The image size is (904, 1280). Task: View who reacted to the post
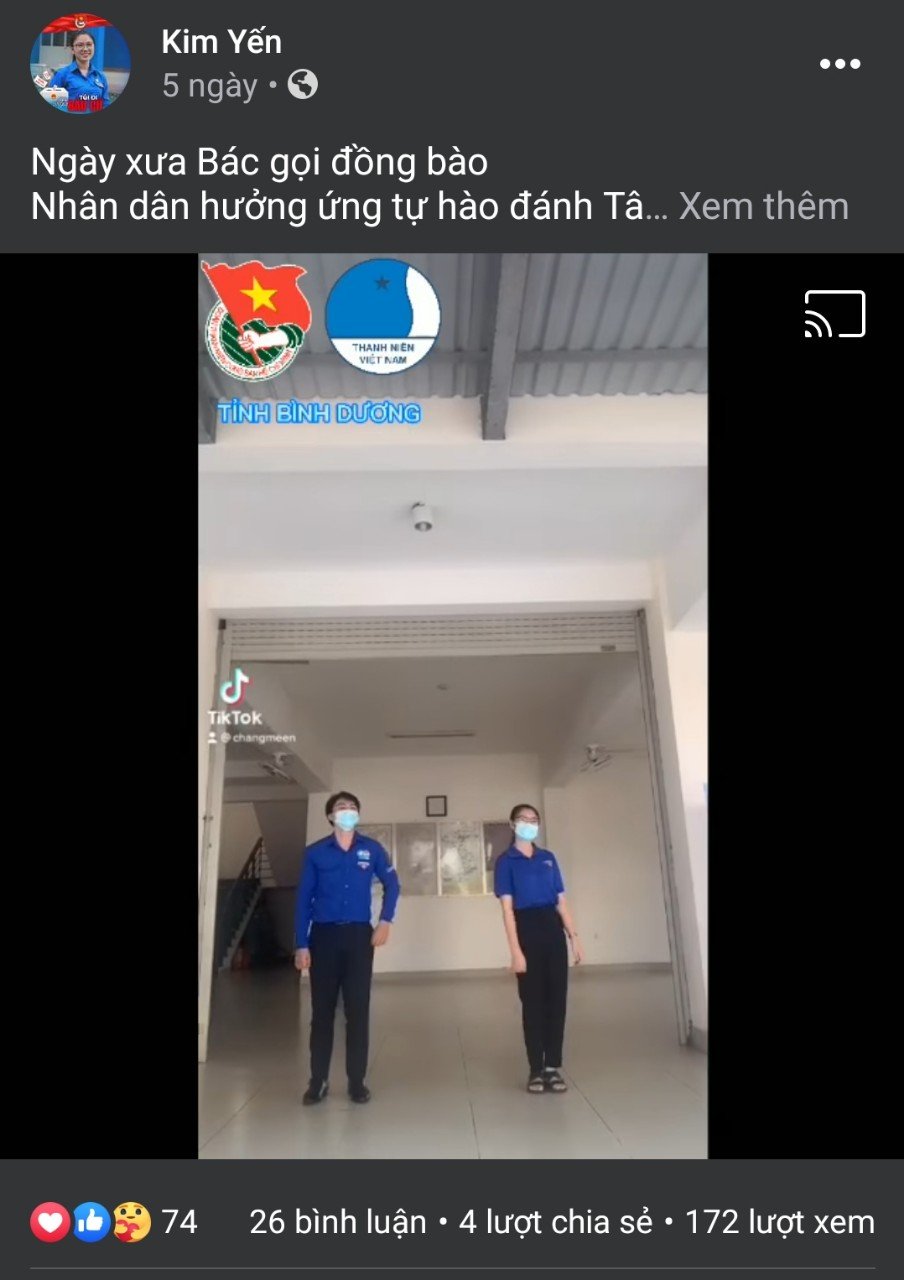tap(113, 1221)
